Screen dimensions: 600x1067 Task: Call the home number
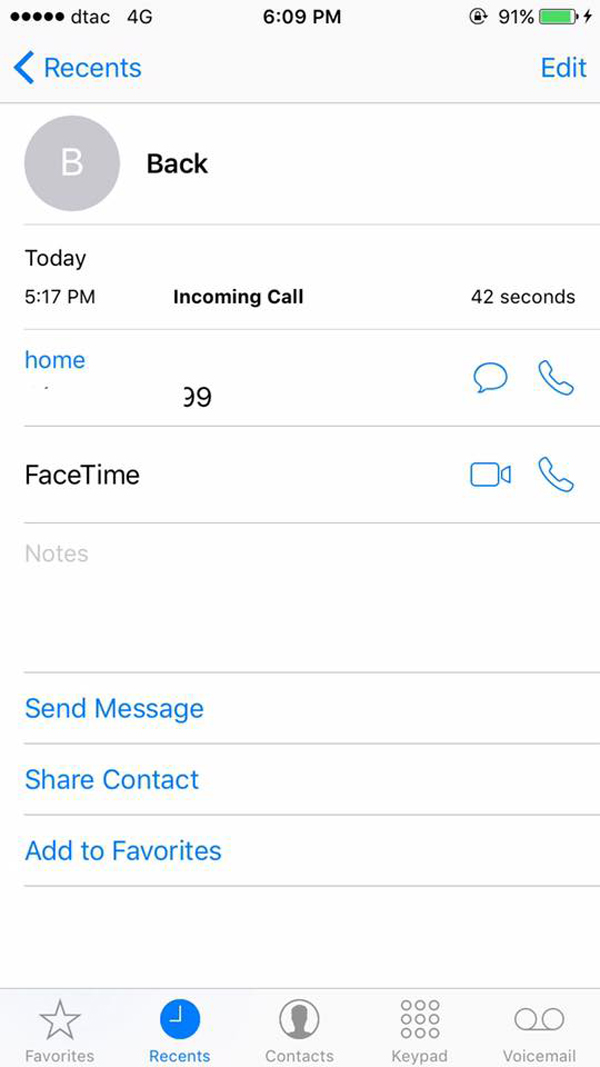556,378
